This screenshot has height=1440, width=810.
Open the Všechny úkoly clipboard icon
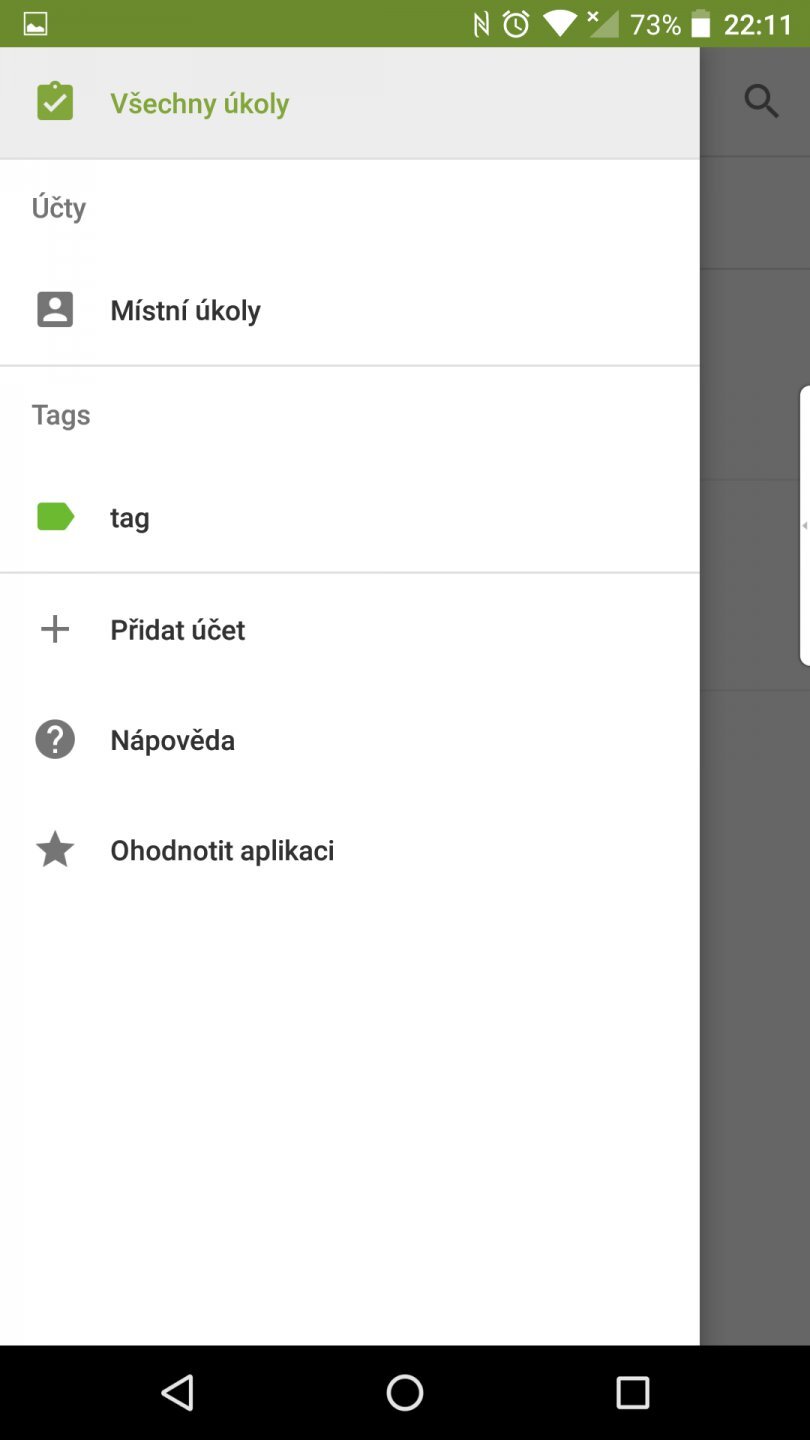pyautogui.click(x=55, y=101)
